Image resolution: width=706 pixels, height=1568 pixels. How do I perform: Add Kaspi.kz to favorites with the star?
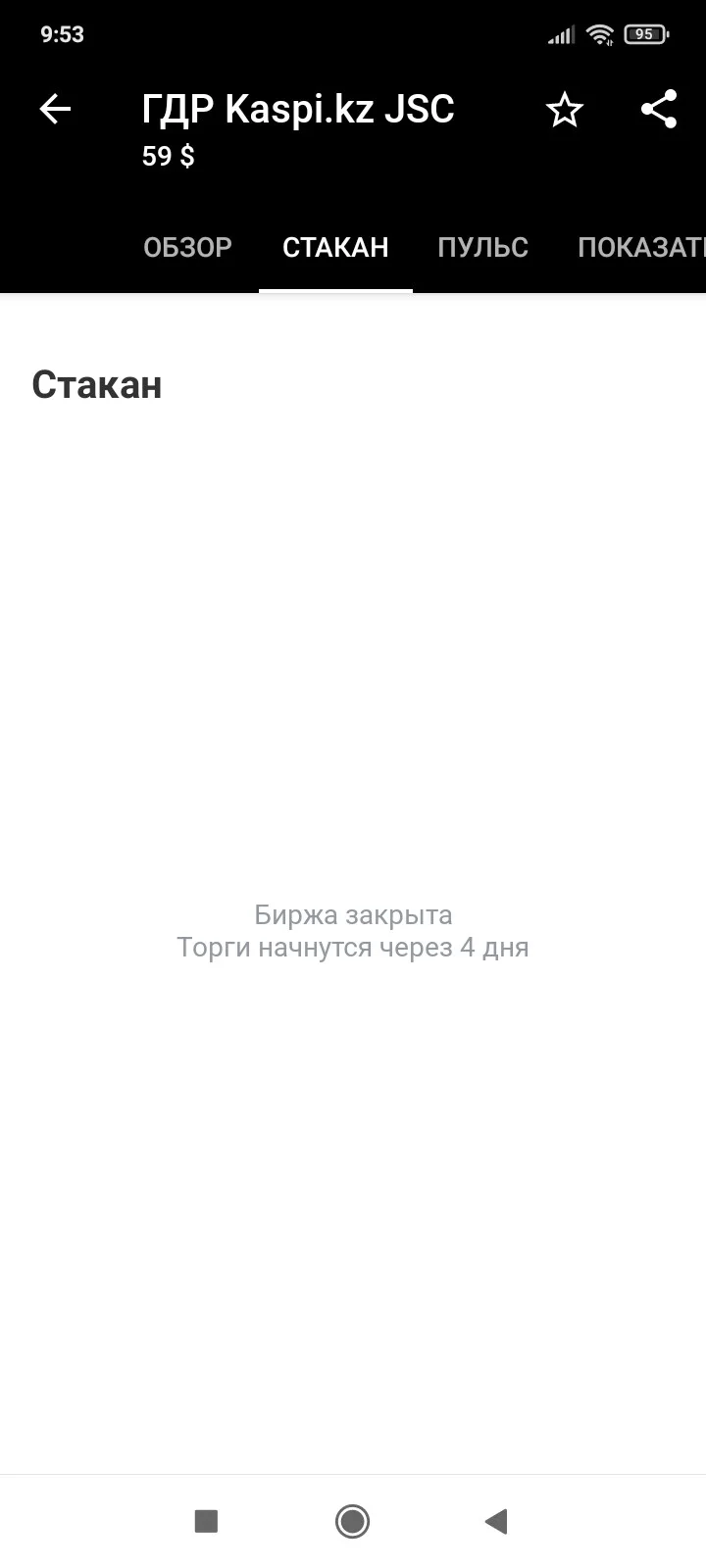coord(565,109)
